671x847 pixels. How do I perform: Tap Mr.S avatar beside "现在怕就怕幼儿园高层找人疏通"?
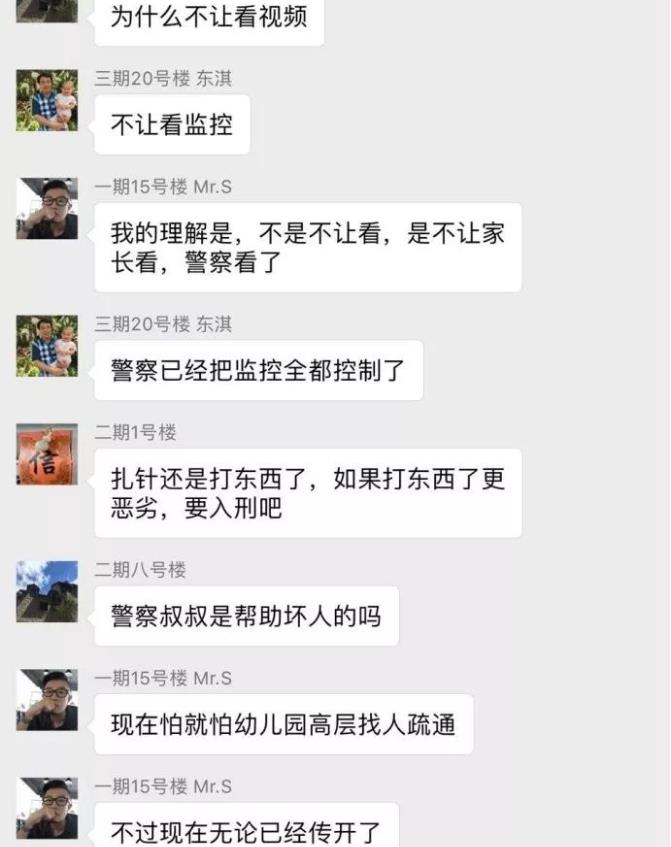47,700
